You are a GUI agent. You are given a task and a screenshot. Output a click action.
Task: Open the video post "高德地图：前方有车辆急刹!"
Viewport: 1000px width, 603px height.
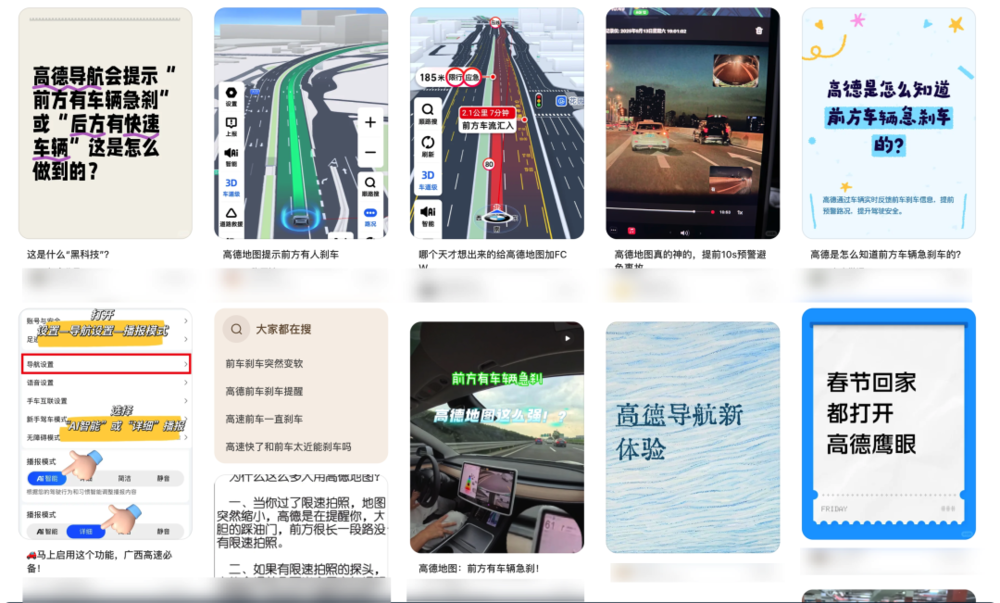(x=497, y=437)
